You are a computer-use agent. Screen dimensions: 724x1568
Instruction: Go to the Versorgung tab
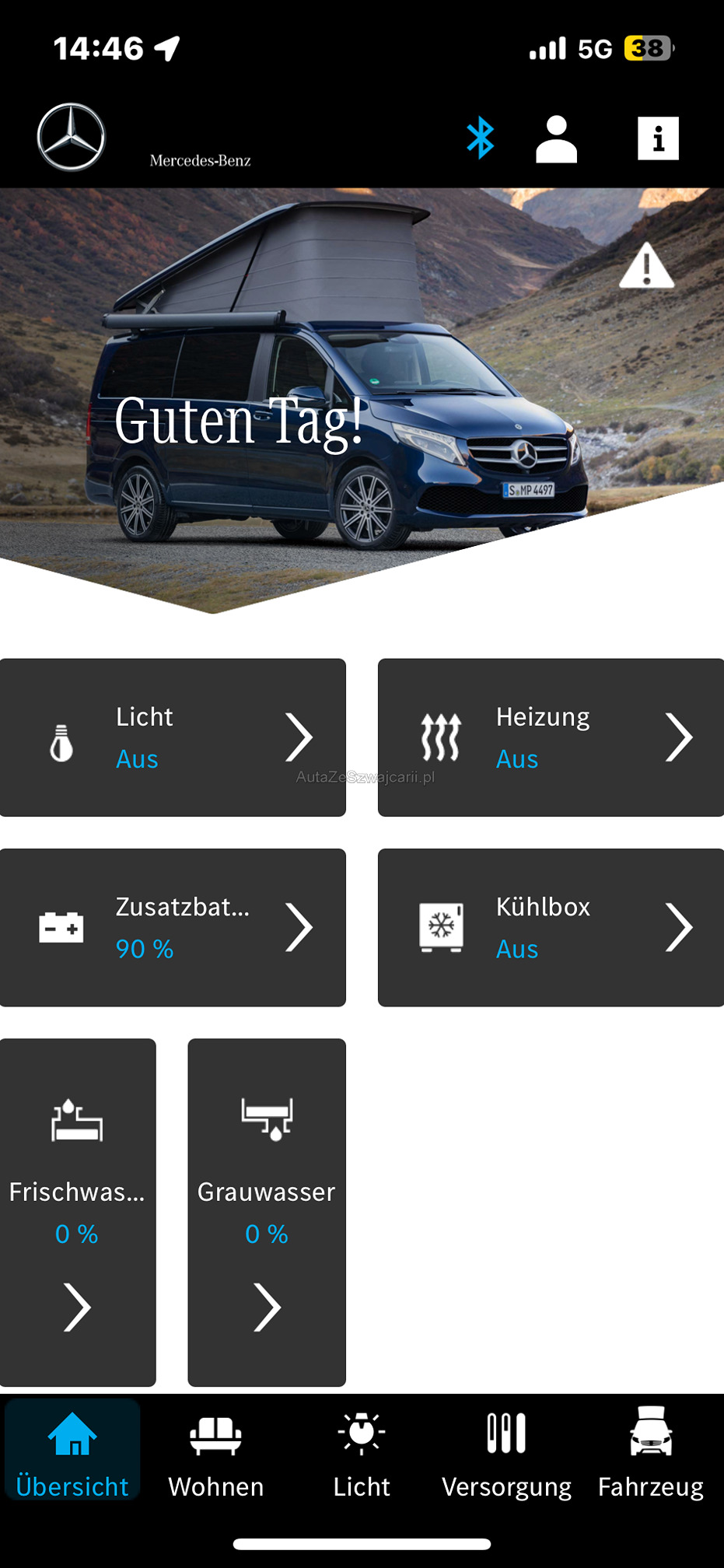(506, 1451)
